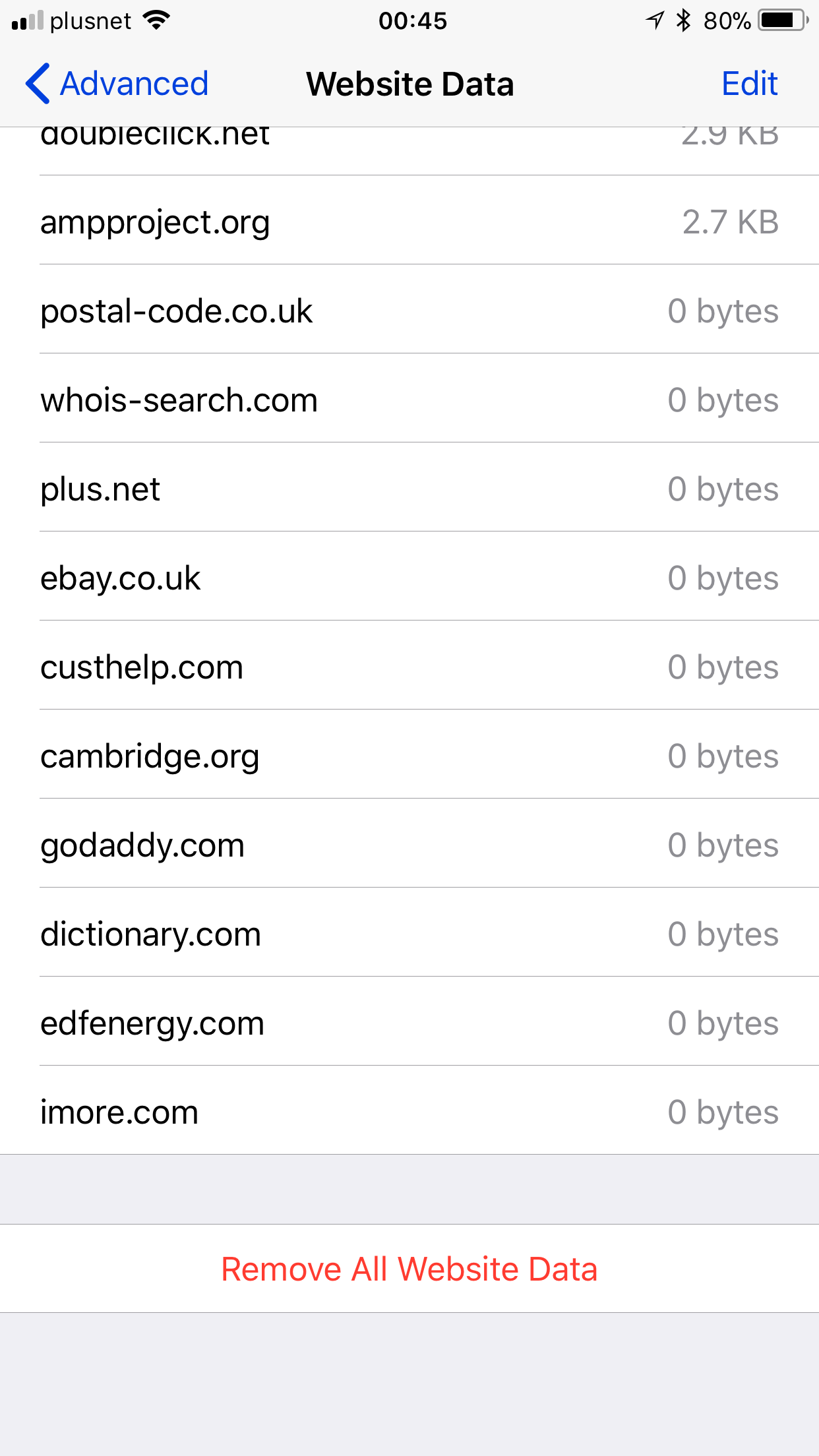
Task: Go back to Advanced settings
Action: click(x=117, y=84)
